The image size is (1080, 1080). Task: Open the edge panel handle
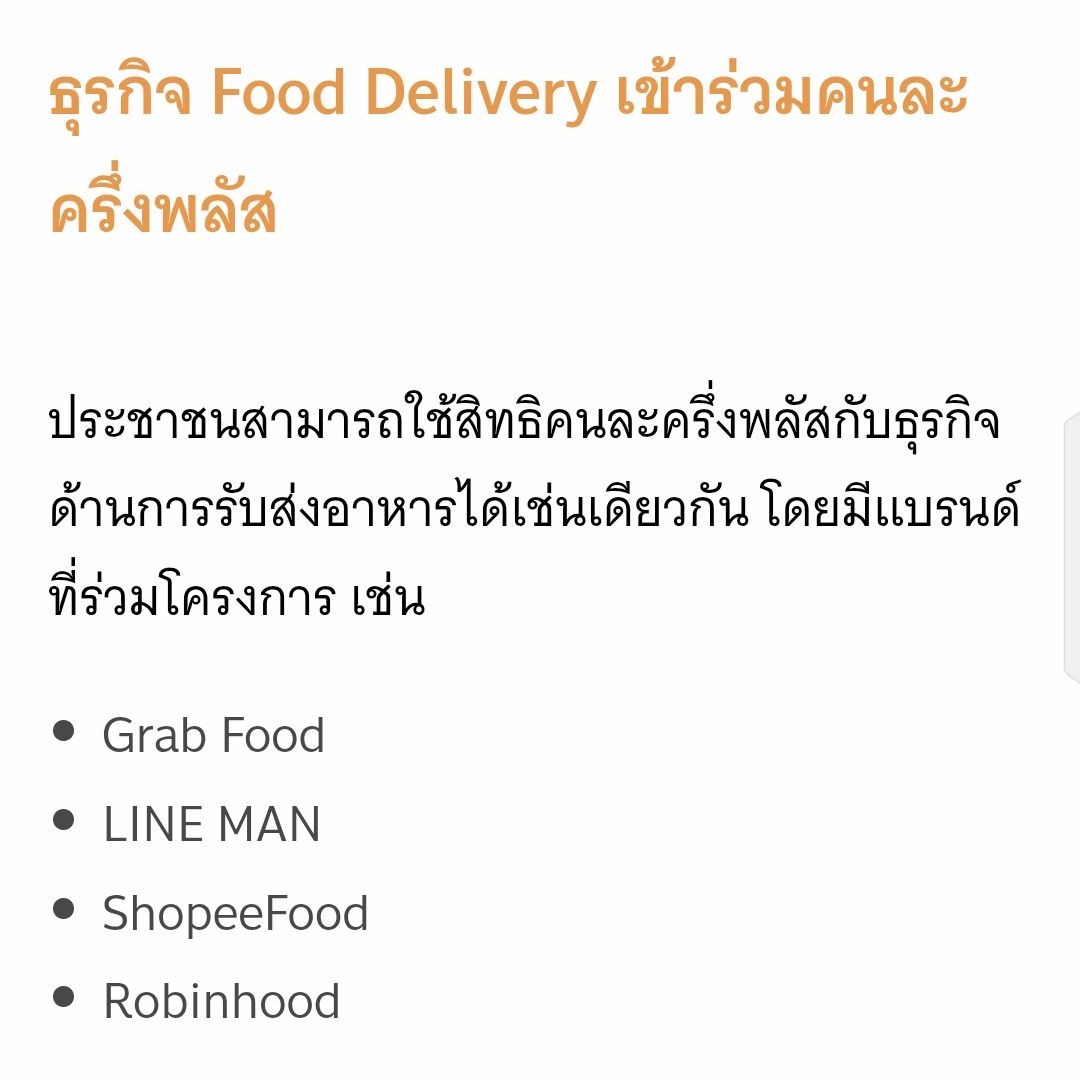point(1072,546)
